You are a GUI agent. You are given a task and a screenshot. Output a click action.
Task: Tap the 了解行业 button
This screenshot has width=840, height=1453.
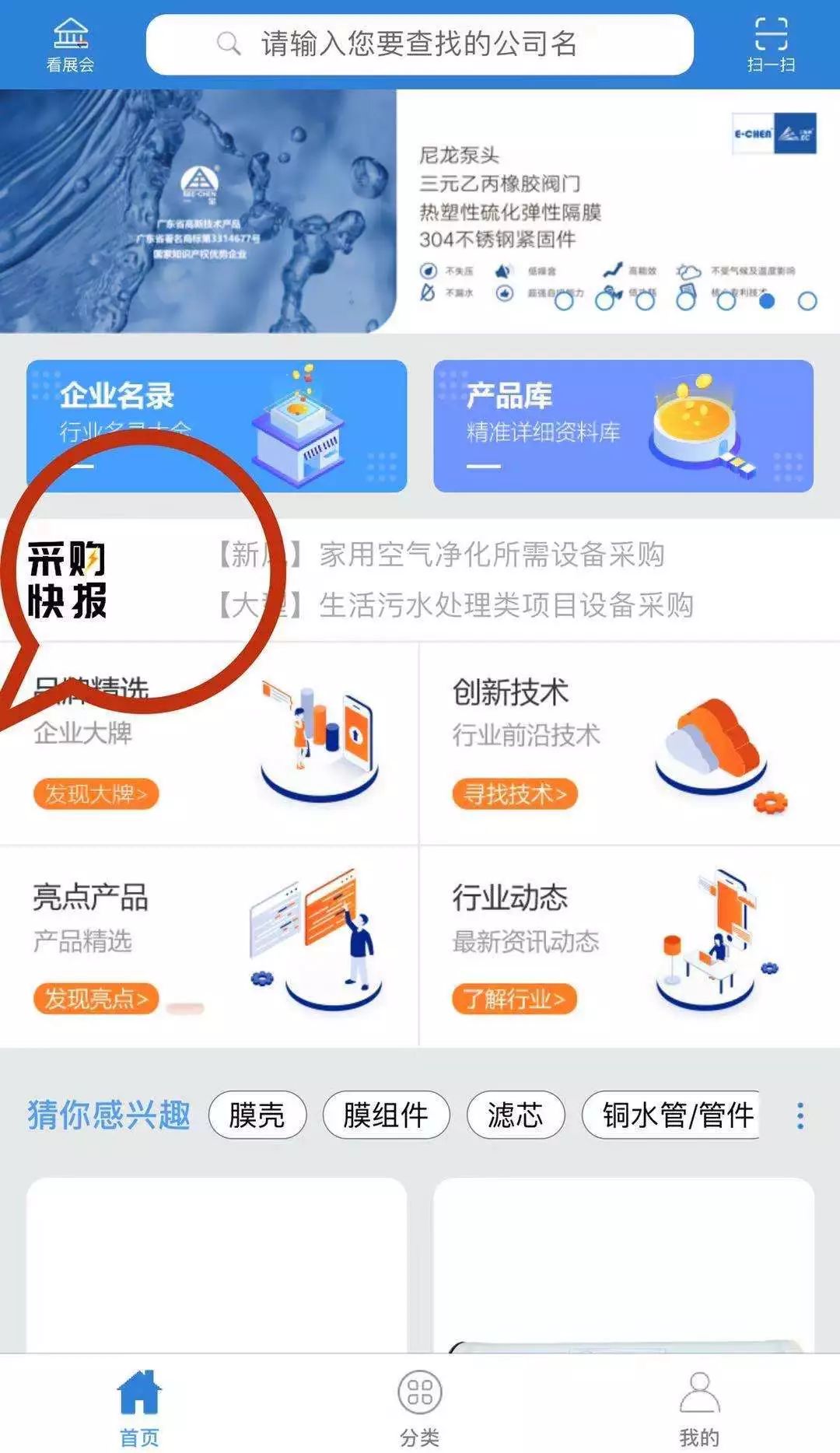(514, 998)
